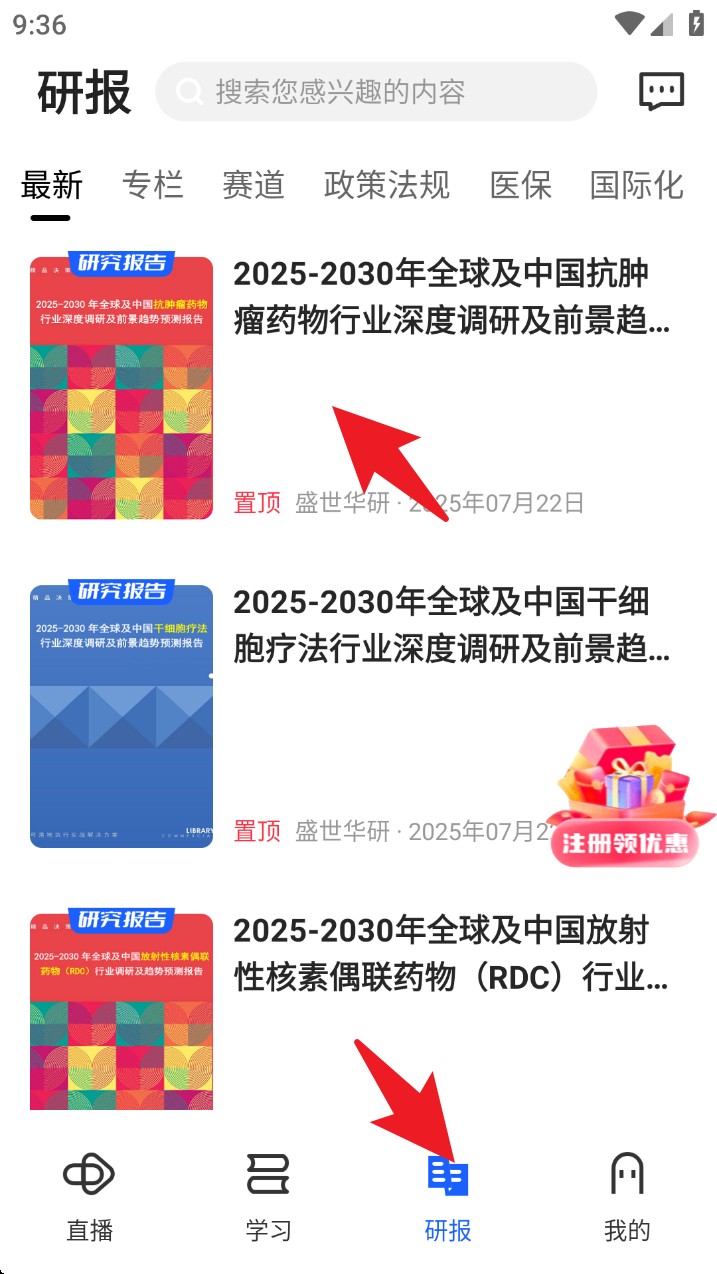
Task: Switch to the 专栏 tab
Action: click(x=153, y=184)
